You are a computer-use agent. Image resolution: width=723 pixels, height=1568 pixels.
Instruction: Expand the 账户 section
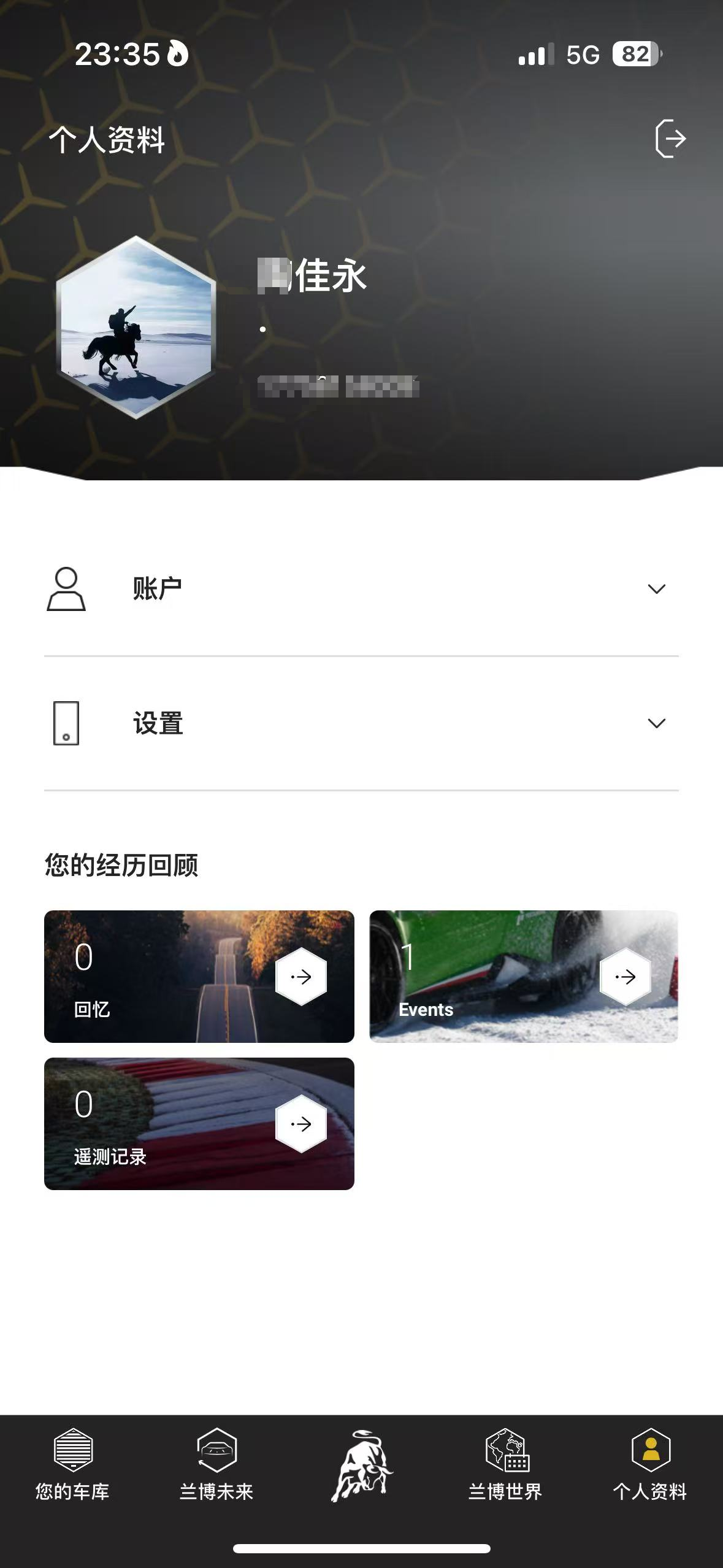(x=361, y=589)
